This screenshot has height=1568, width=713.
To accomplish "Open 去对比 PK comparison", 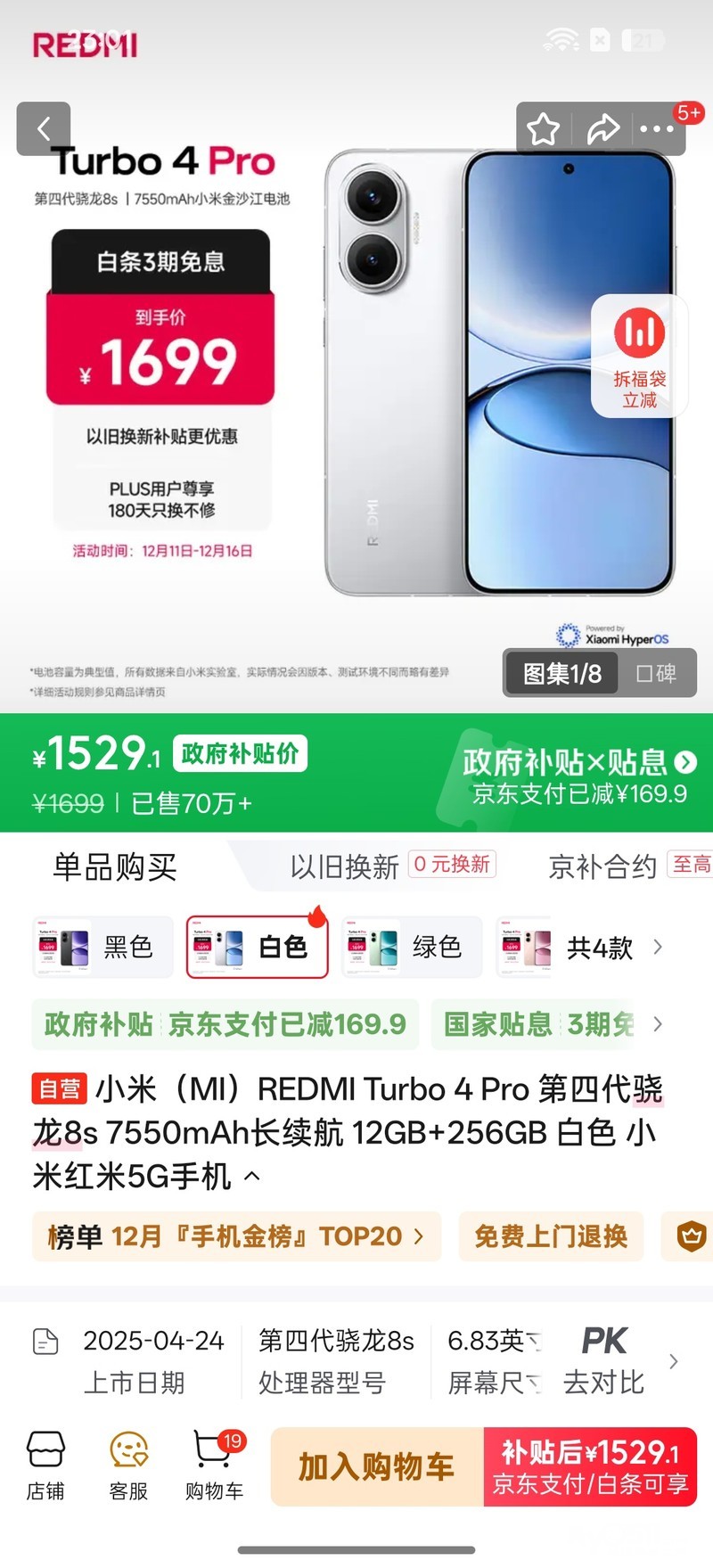I will tap(603, 1361).
